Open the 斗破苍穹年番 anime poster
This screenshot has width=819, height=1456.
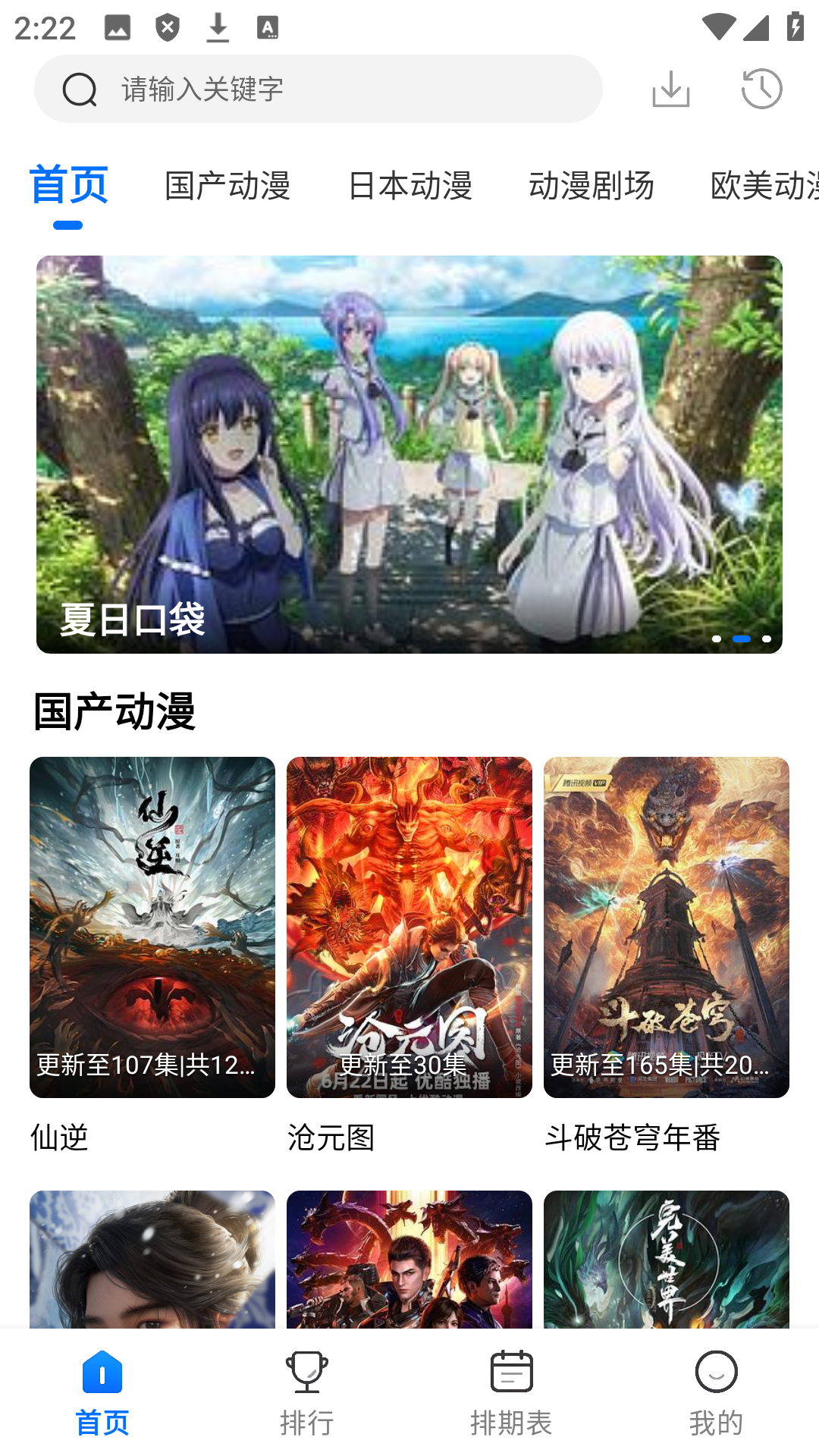point(666,925)
